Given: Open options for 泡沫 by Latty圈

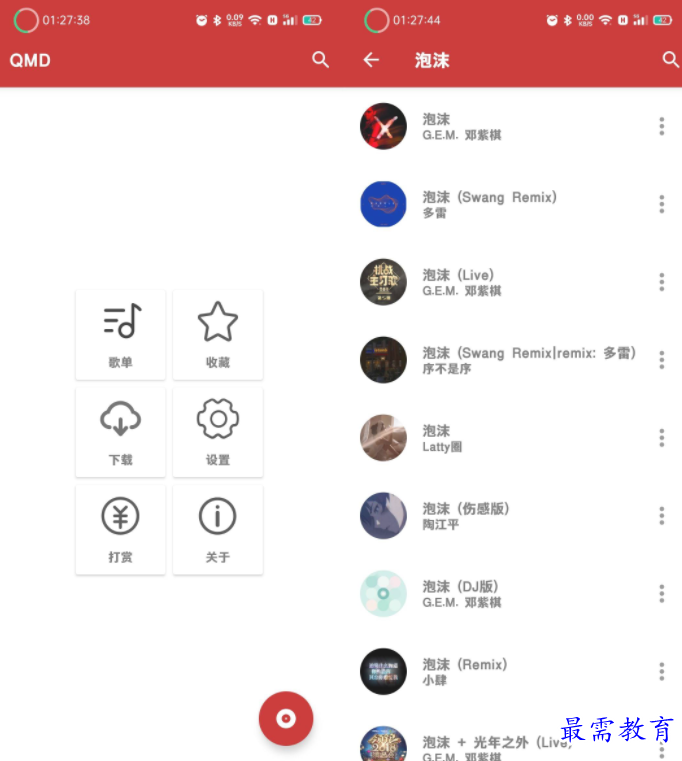Looking at the screenshot, I should [x=661, y=438].
